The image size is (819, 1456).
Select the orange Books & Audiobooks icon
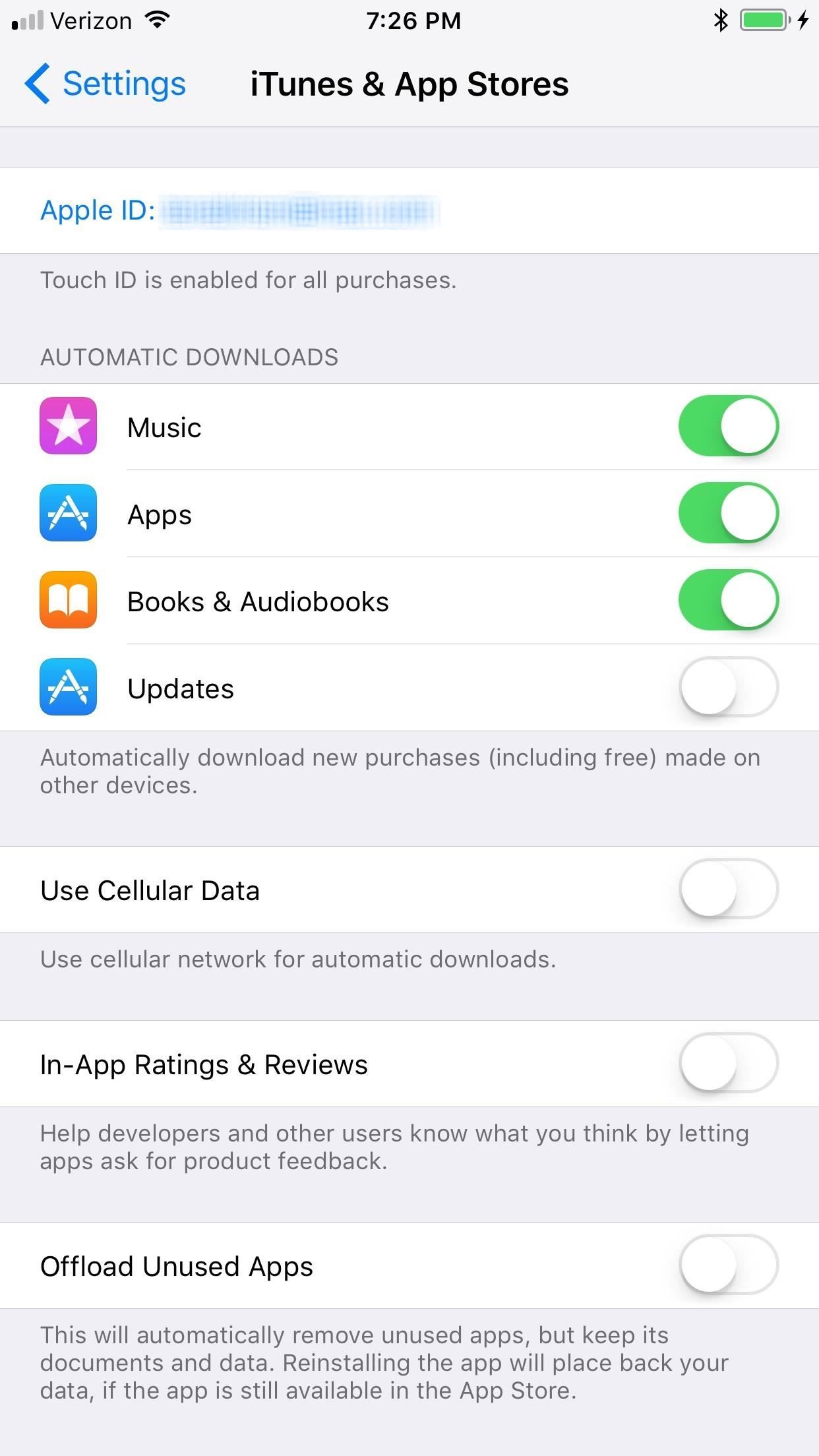pos(68,601)
